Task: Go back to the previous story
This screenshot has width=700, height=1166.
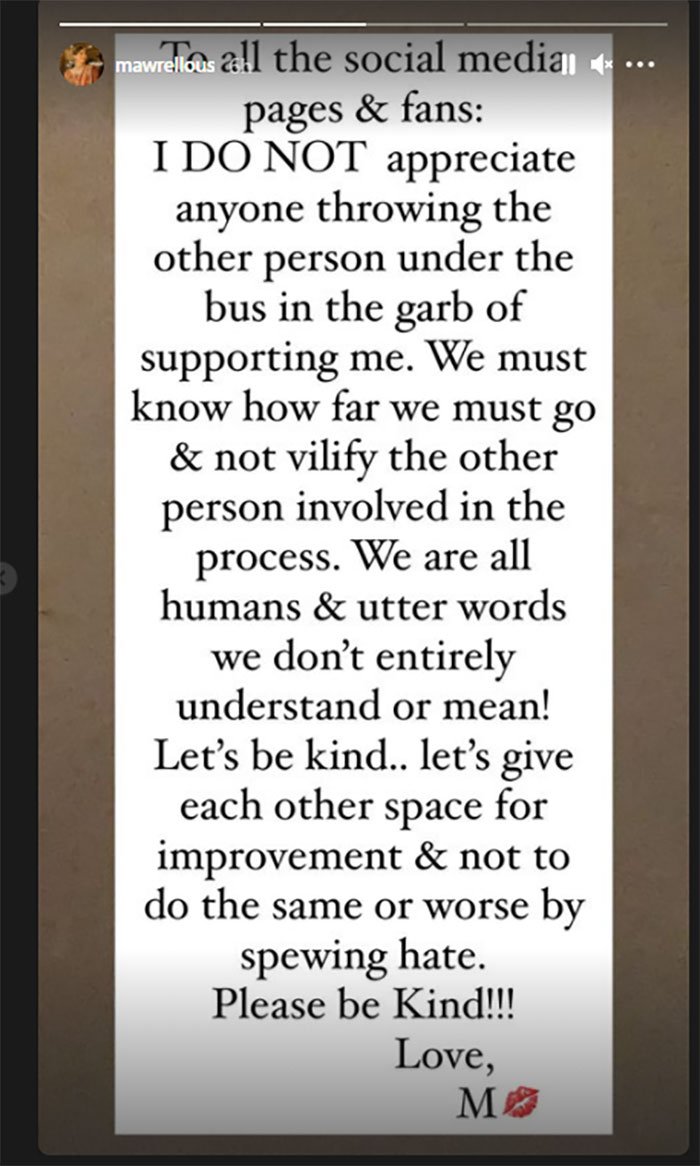Action: 6,578
